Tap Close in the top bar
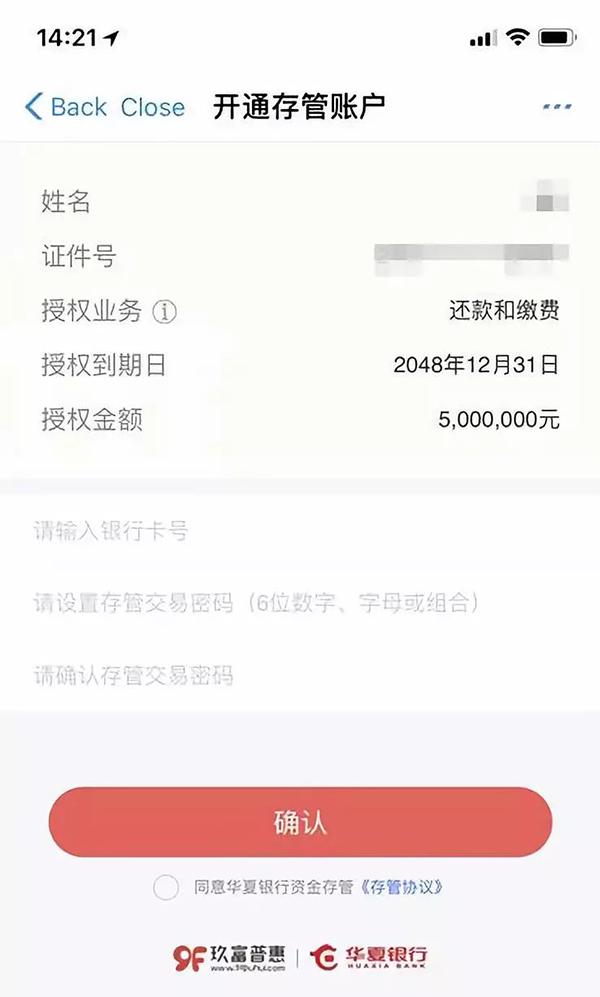The height and width of the screenshot is (997, 600). tap(153, 107)
